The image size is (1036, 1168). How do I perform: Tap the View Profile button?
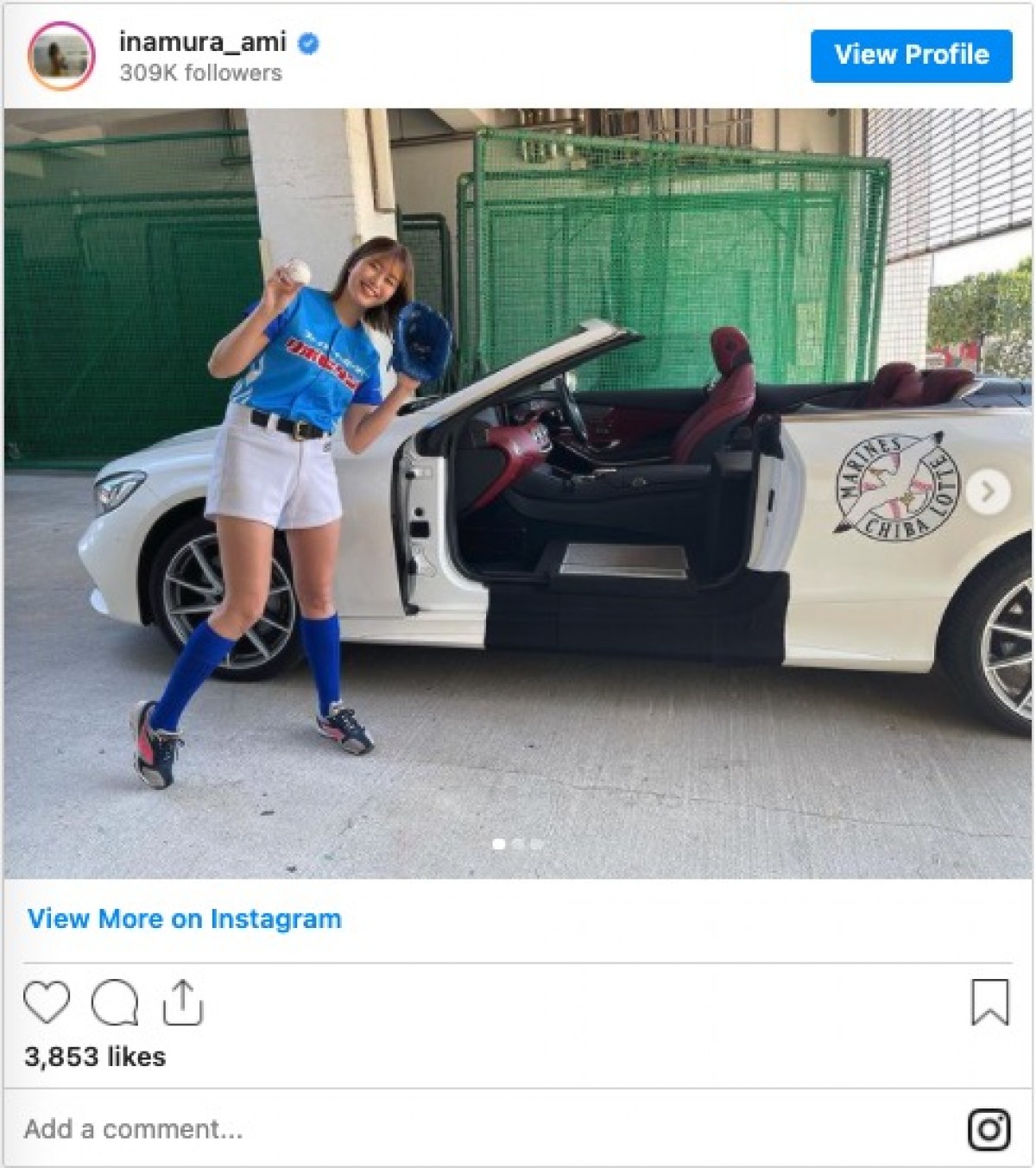911,56
